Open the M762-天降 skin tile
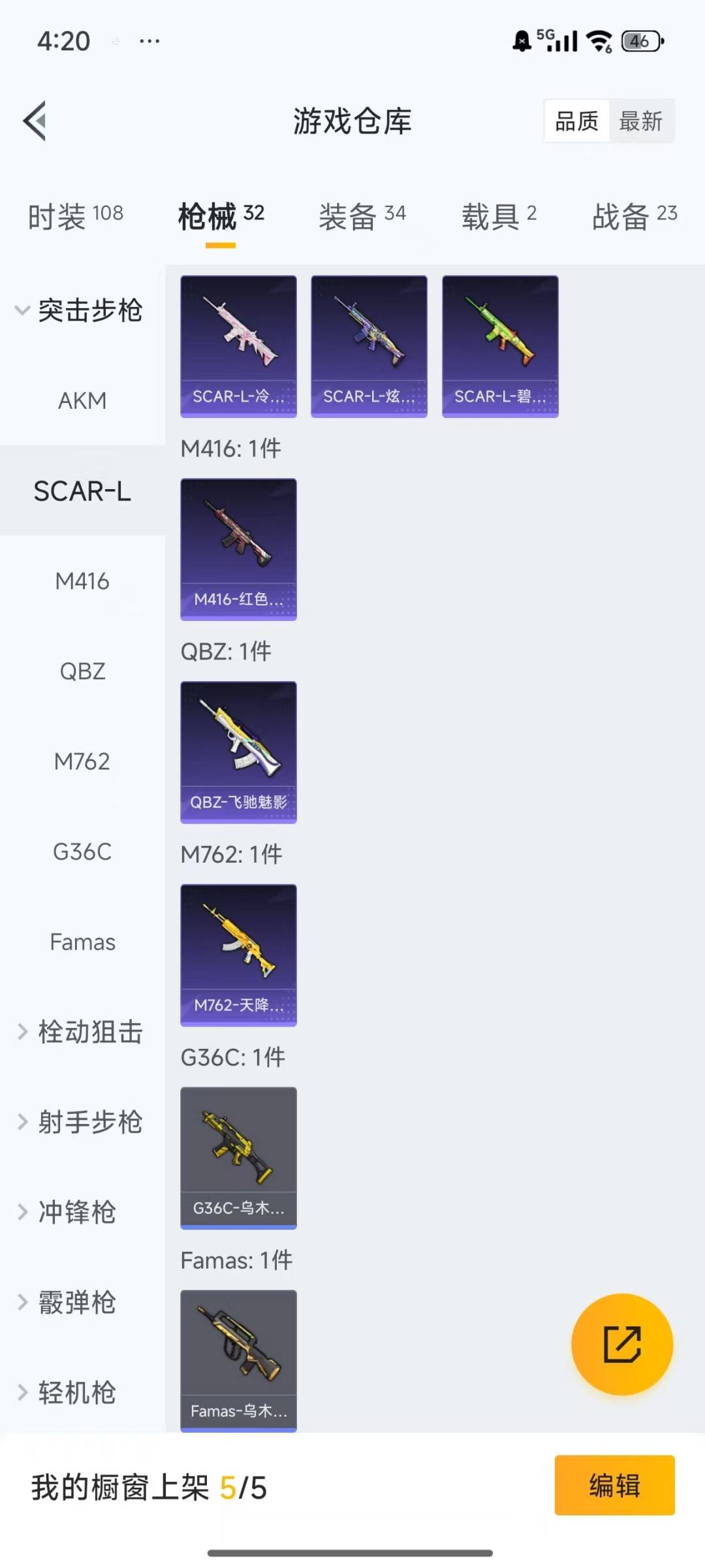The width and height of the screenshot is (705, 1568). [238, 955]
